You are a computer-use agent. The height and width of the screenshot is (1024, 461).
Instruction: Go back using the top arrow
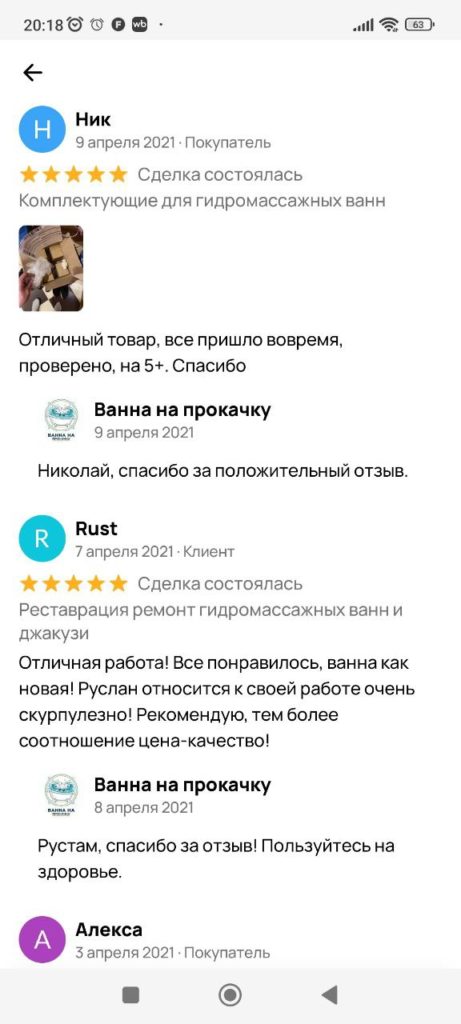[x=32, y=72]
